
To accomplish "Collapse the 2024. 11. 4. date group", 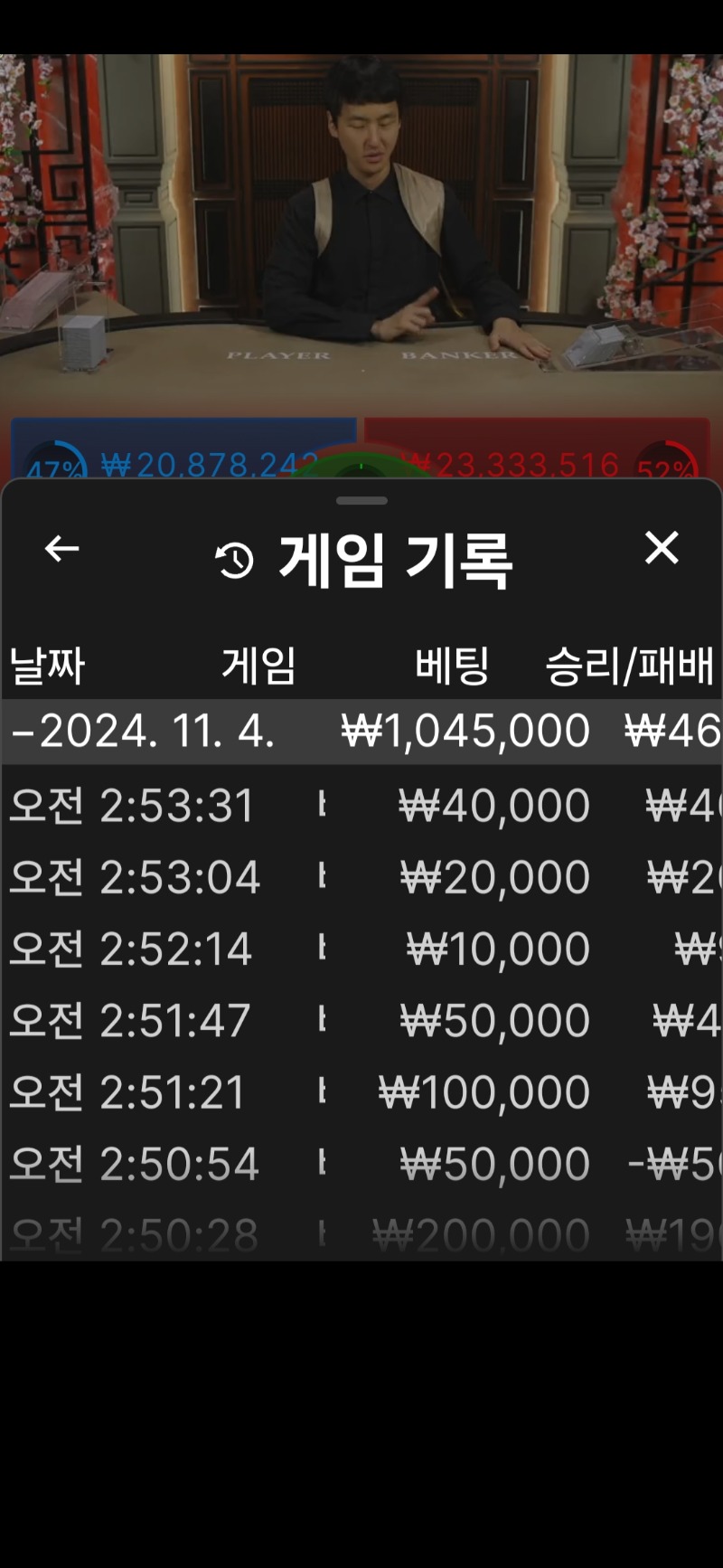I will (x=361, y=732).
